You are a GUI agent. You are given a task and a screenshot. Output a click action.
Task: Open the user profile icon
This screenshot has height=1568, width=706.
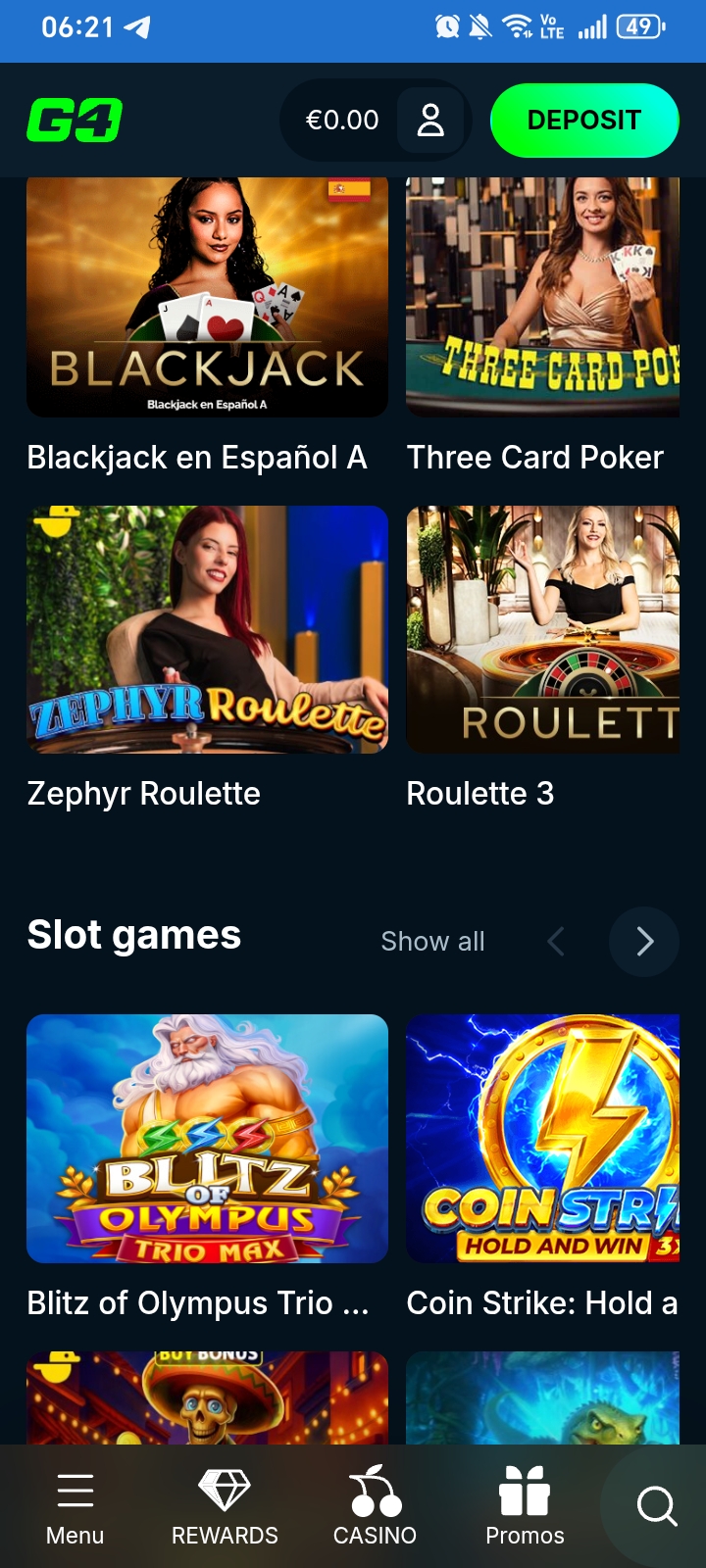coord(430,121)
